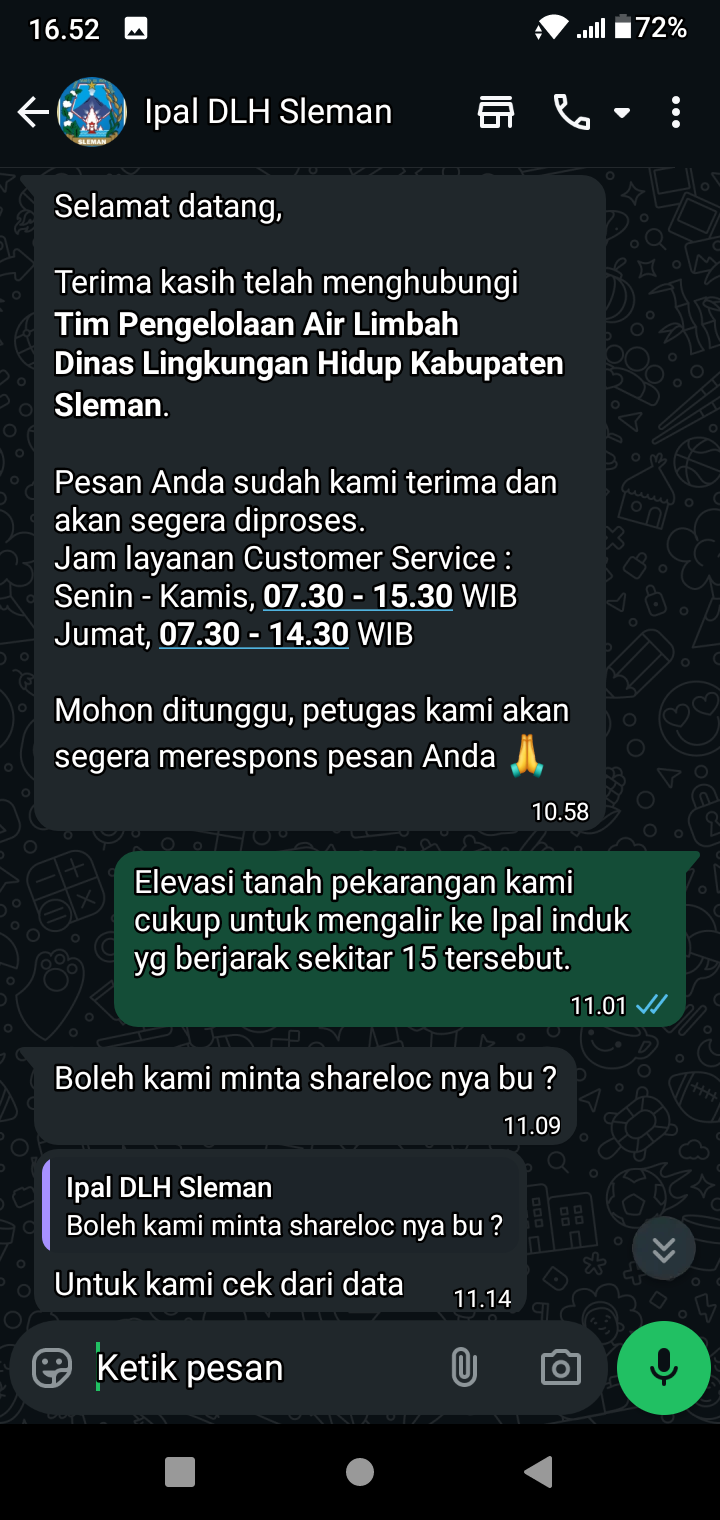Tap the underlined 07.30 - 15.30 time link

point(358,596)
